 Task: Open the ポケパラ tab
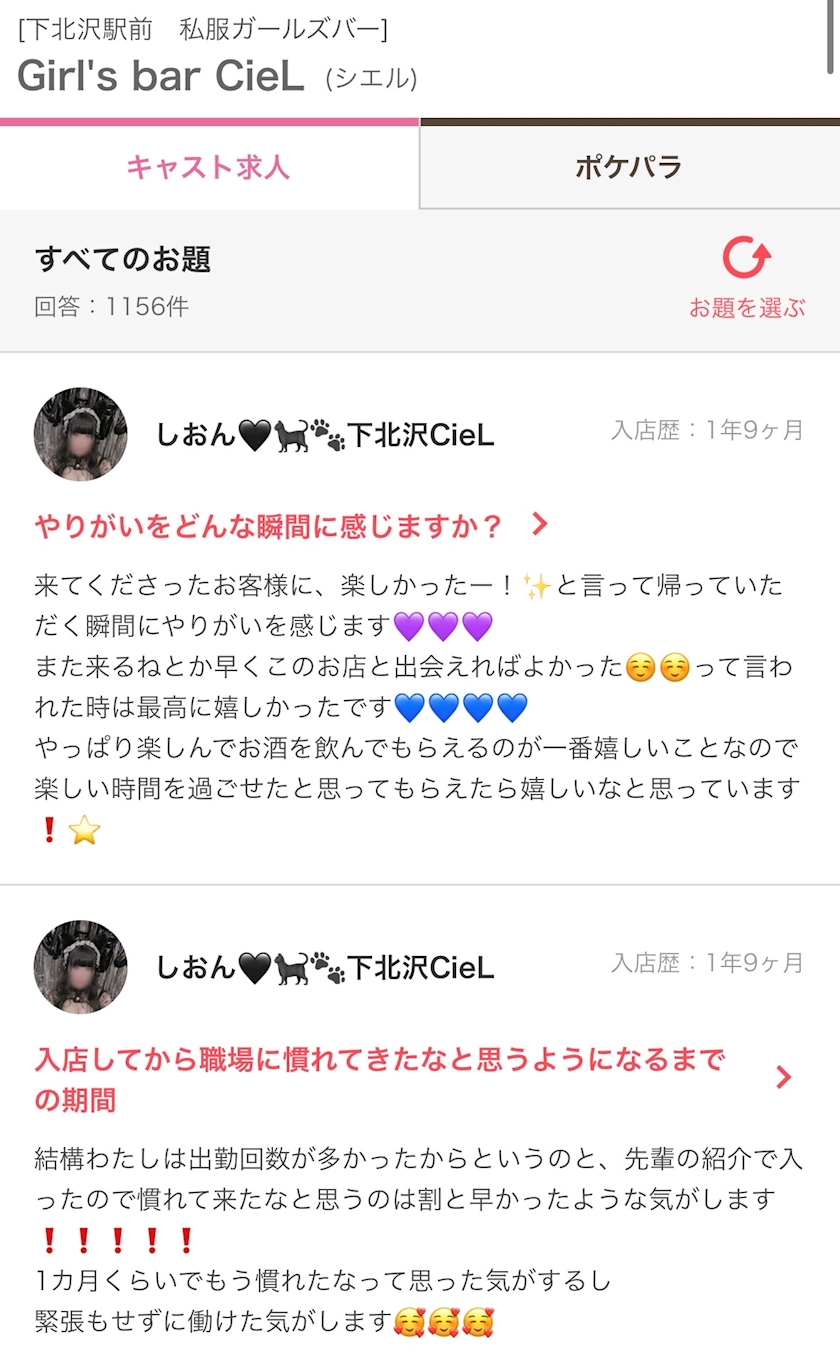(629, 166)
